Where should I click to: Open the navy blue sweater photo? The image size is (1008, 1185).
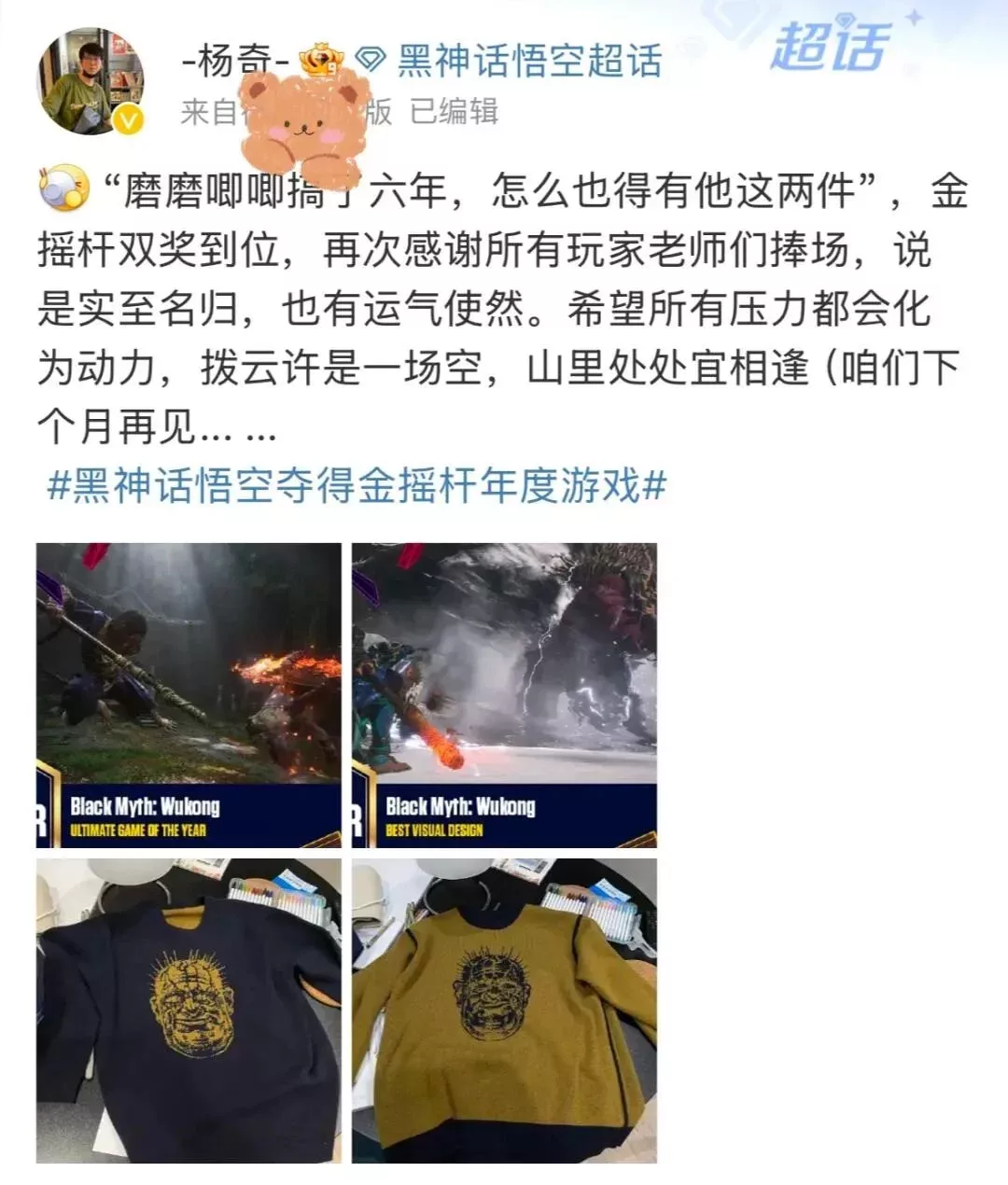click(189, 1011)
